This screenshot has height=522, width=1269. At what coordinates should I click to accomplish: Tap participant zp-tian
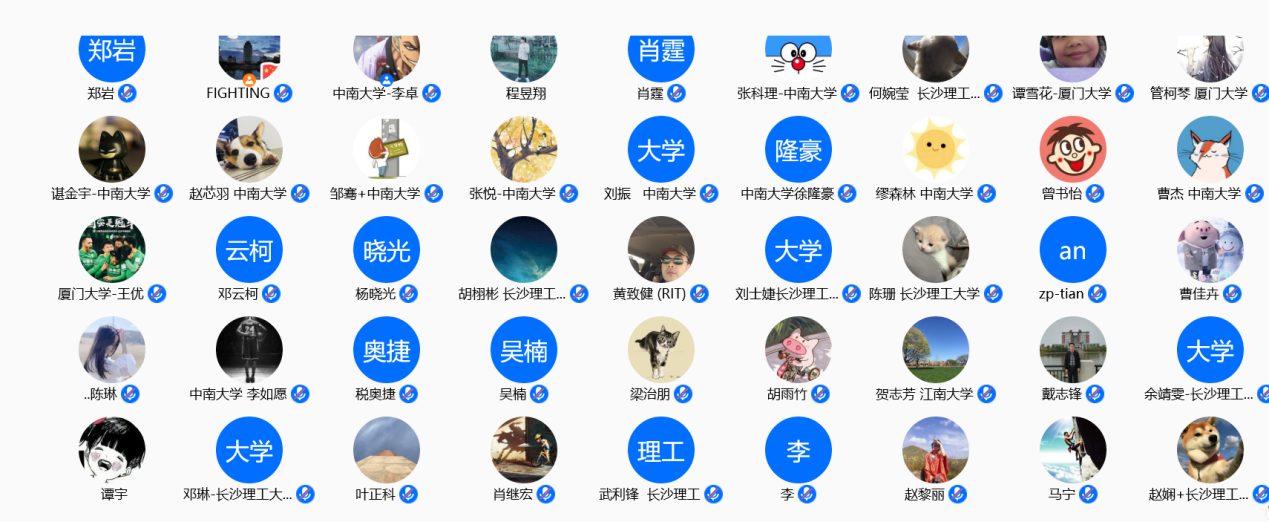(x=1073, y=250)
